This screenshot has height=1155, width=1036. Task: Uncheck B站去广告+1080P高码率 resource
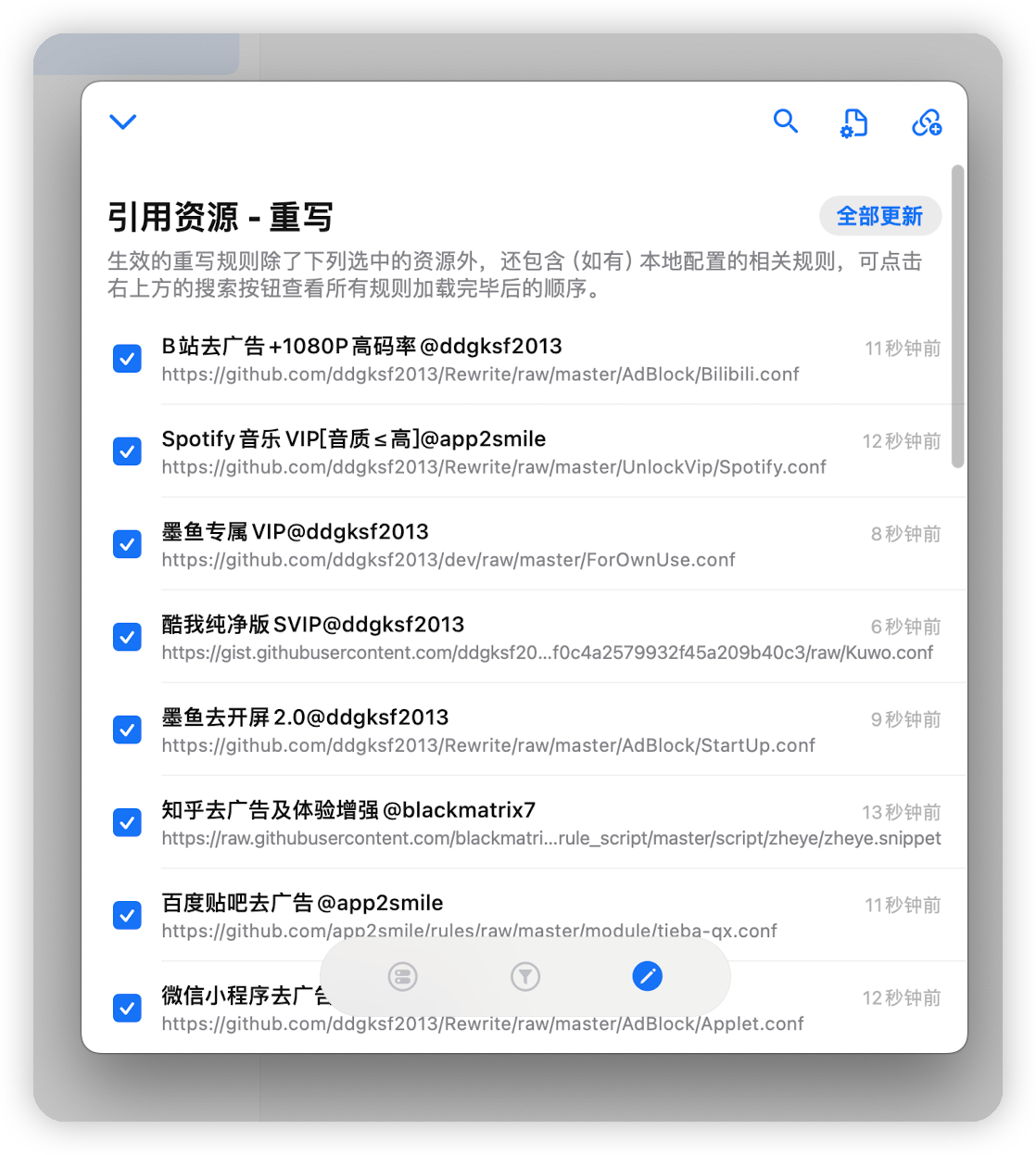(127, 359)
